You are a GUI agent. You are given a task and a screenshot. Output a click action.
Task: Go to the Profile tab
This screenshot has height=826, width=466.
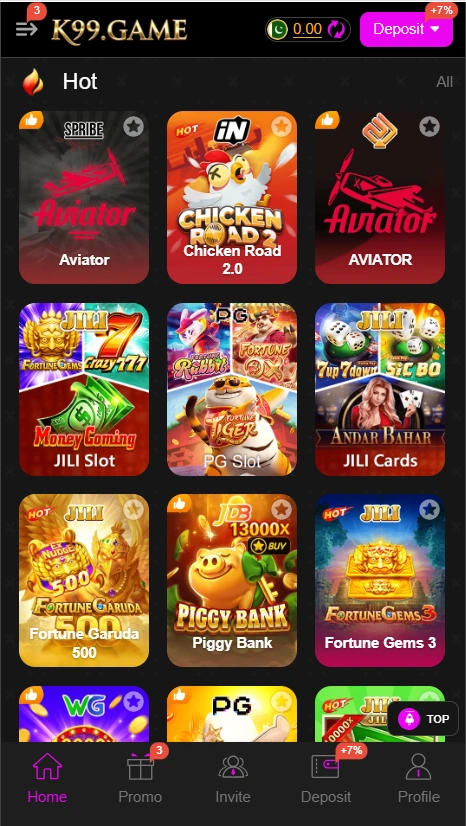pyautogui.click(x=419, y=778)
